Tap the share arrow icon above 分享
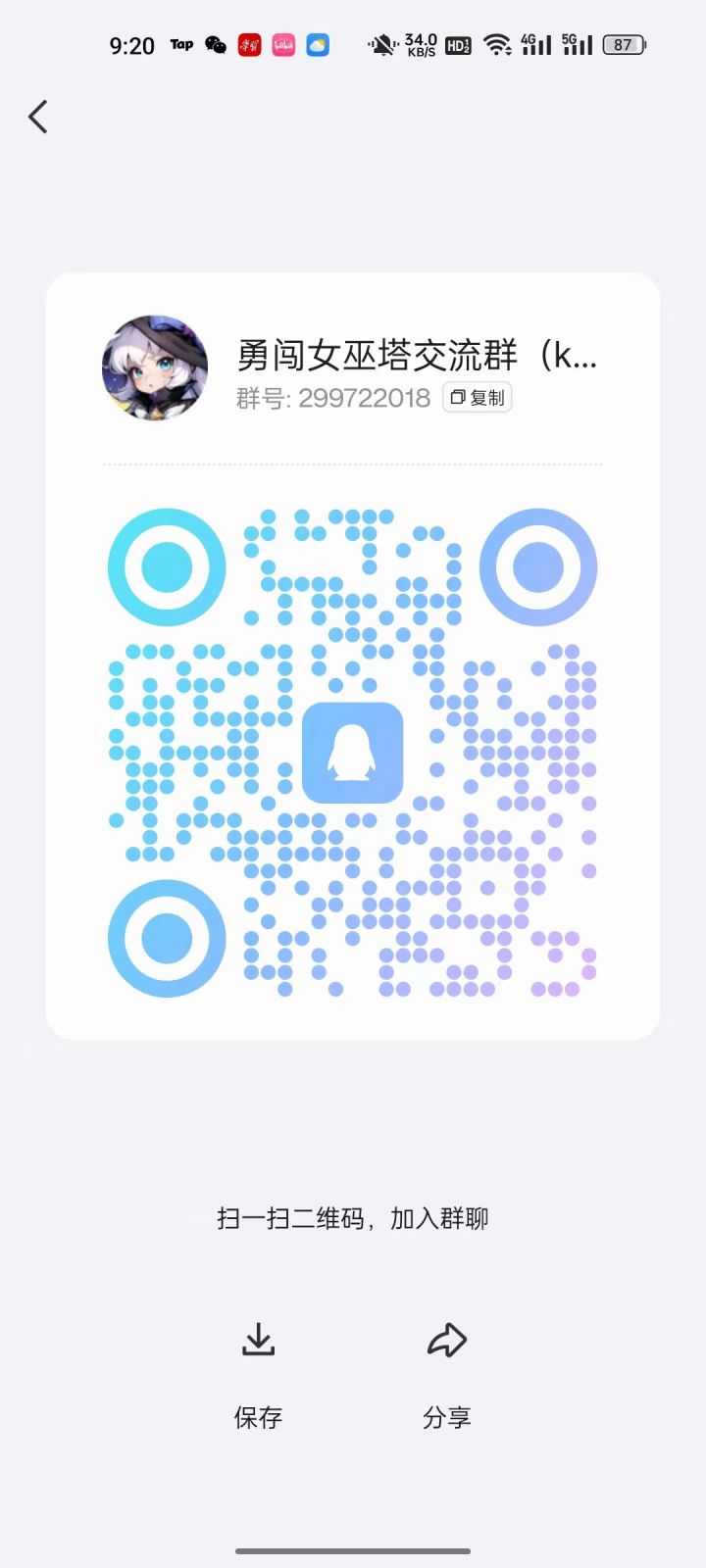This screenshot has height=1568, width=706. point(447,1338)
